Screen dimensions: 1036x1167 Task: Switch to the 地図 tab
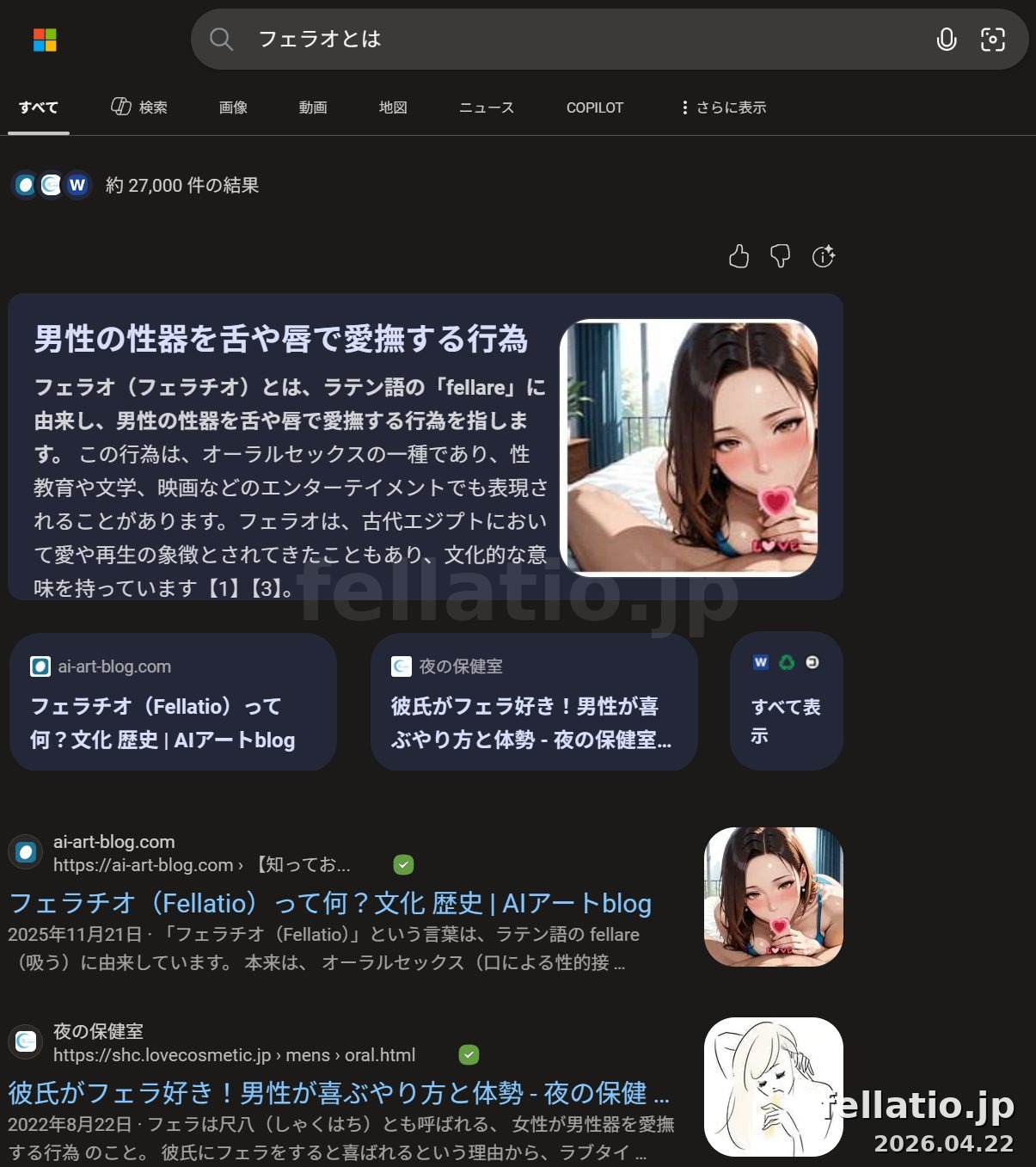pos(393,107)
